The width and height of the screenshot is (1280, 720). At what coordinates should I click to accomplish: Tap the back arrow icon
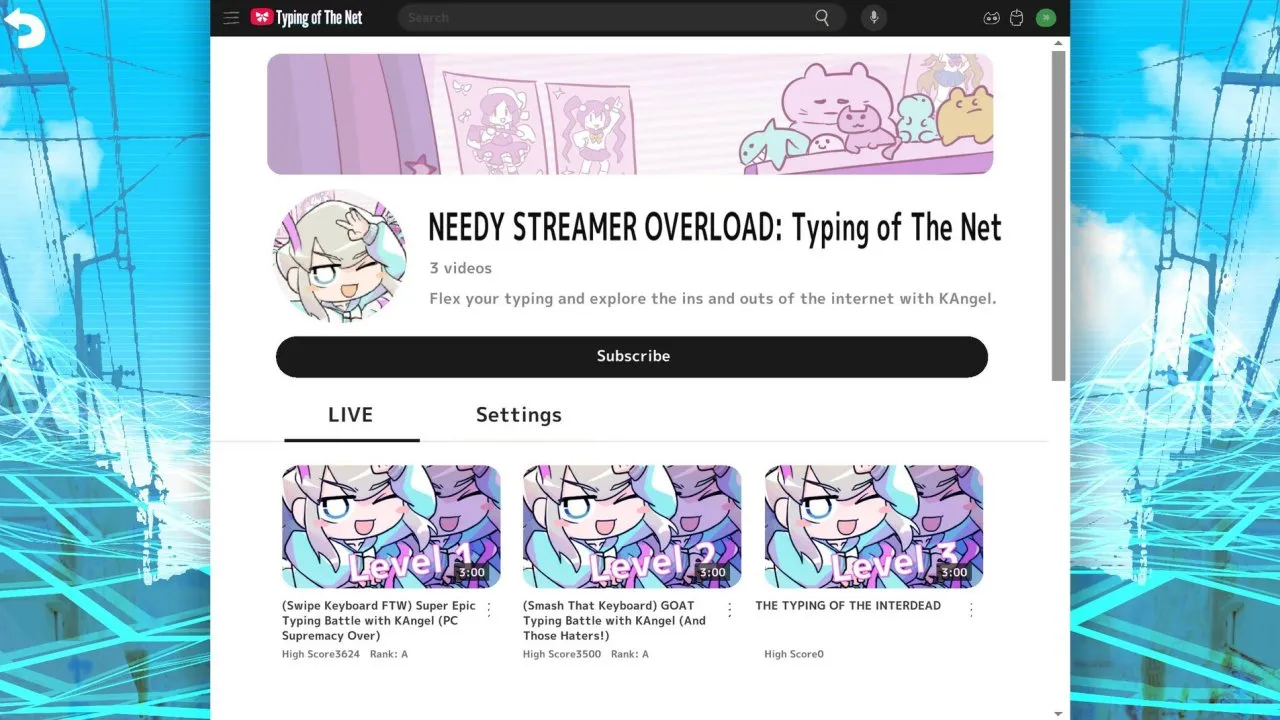click(25, 28)
